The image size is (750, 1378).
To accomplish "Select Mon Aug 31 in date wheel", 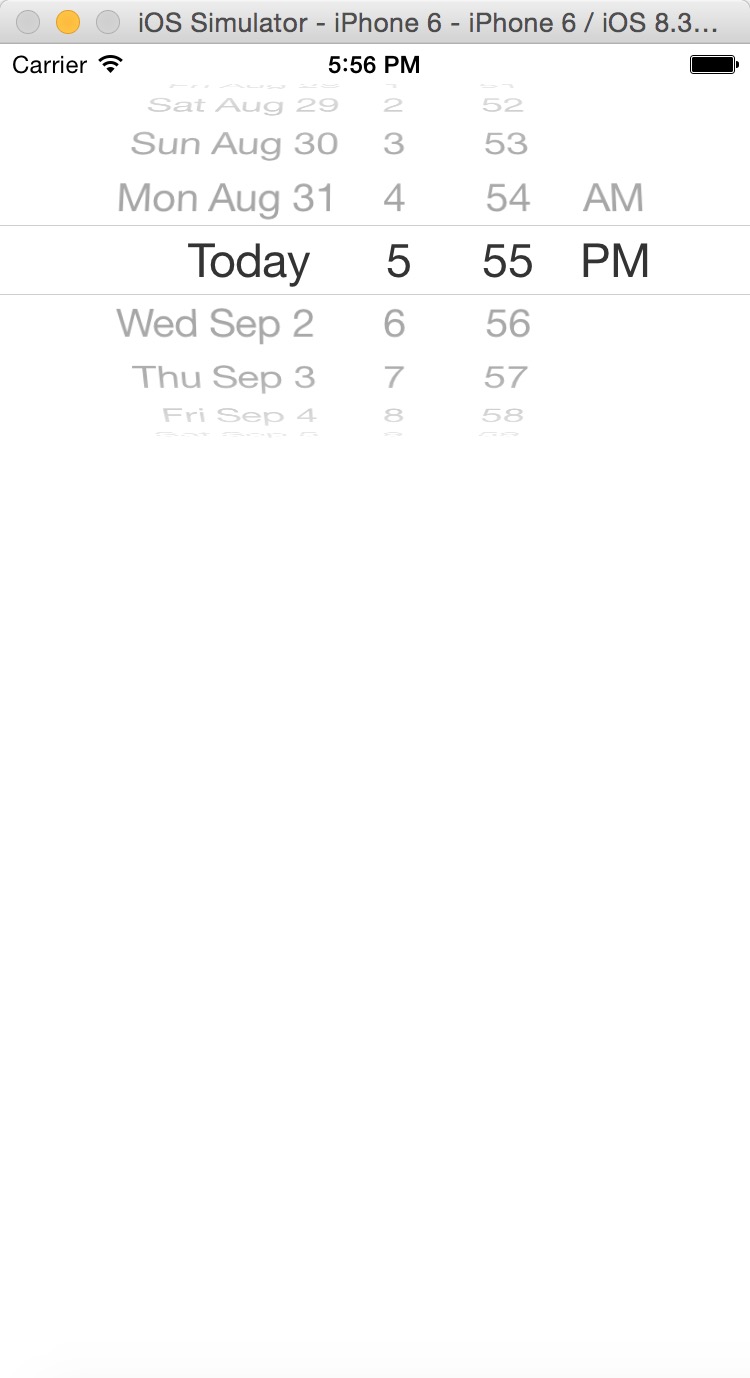I will point(226,198).
